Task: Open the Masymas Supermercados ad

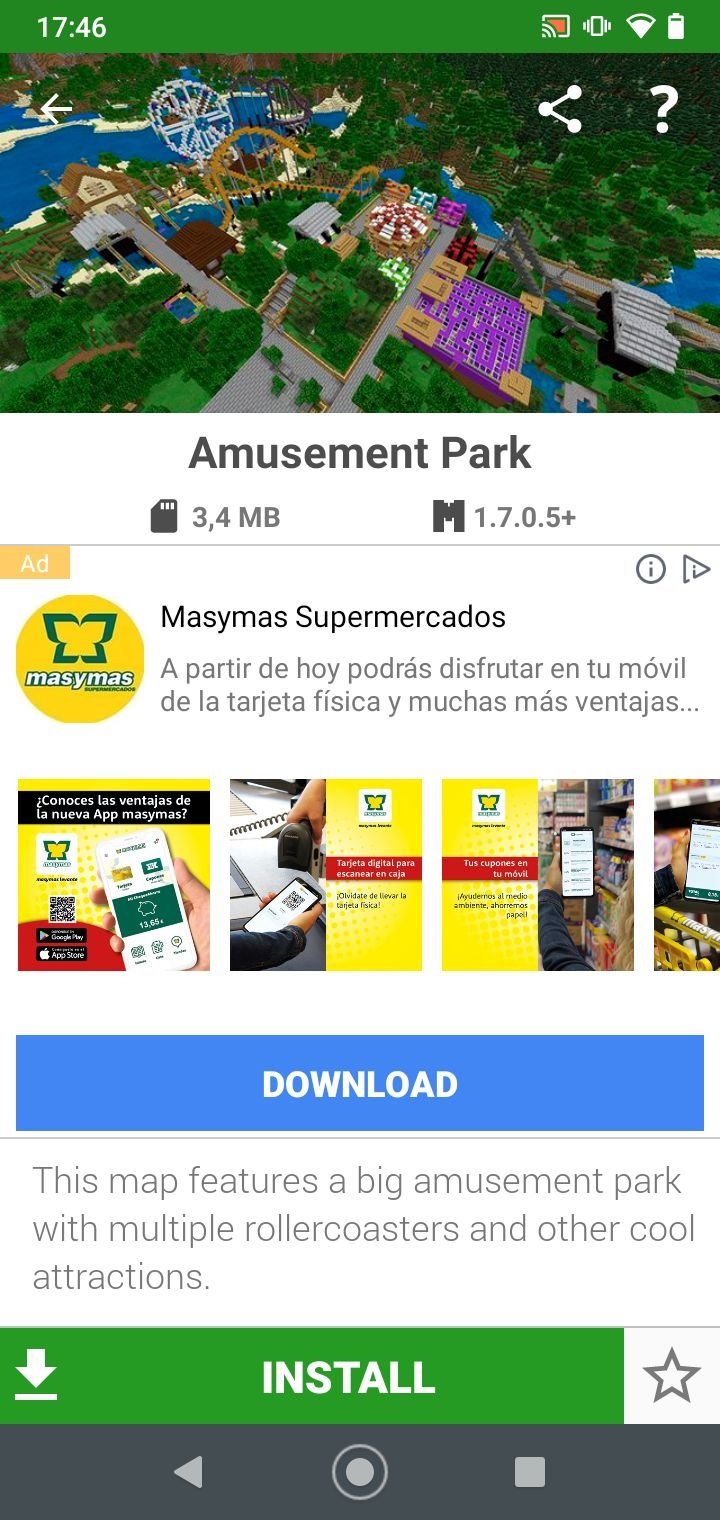Action: pyautogui.click(x=332, y=617)
